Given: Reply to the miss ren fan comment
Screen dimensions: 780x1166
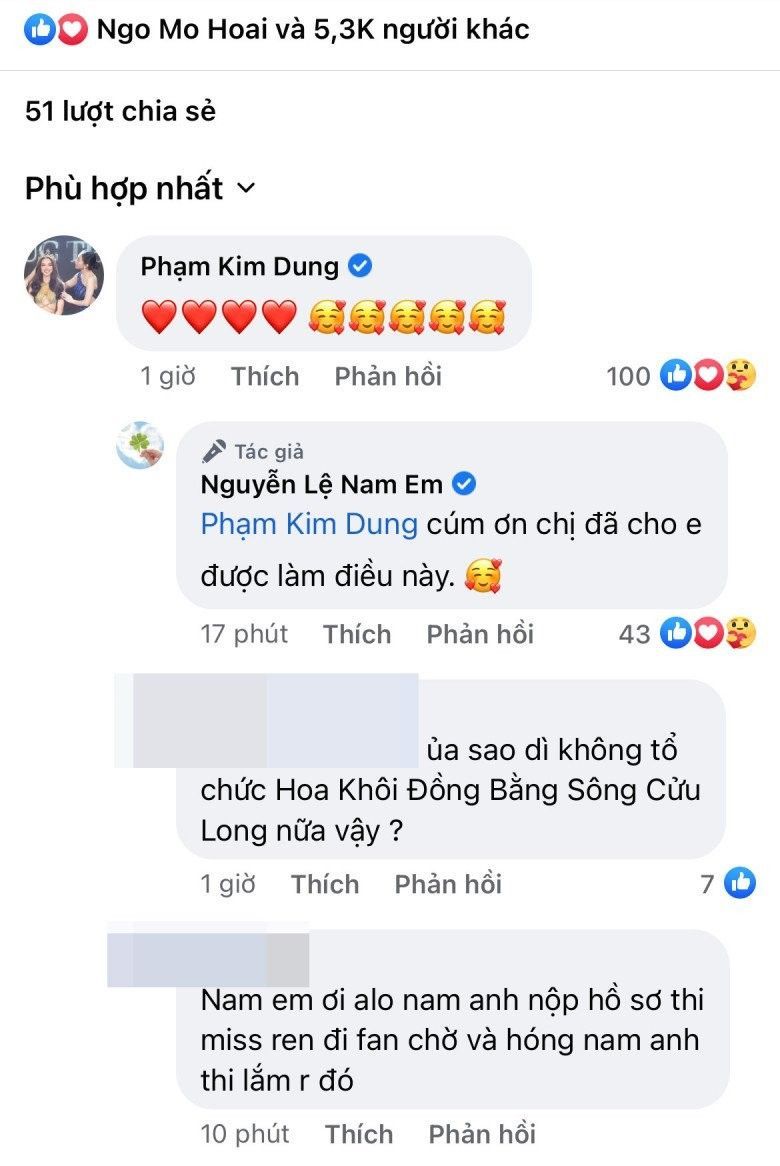Looking at the screenshot, I should point(482,1134).
